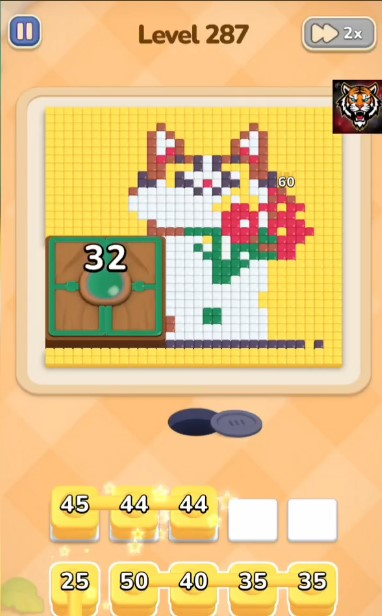The width and height of the screenshot is (382, 616).
Task: Pause the game
Action: click(25, 32)
